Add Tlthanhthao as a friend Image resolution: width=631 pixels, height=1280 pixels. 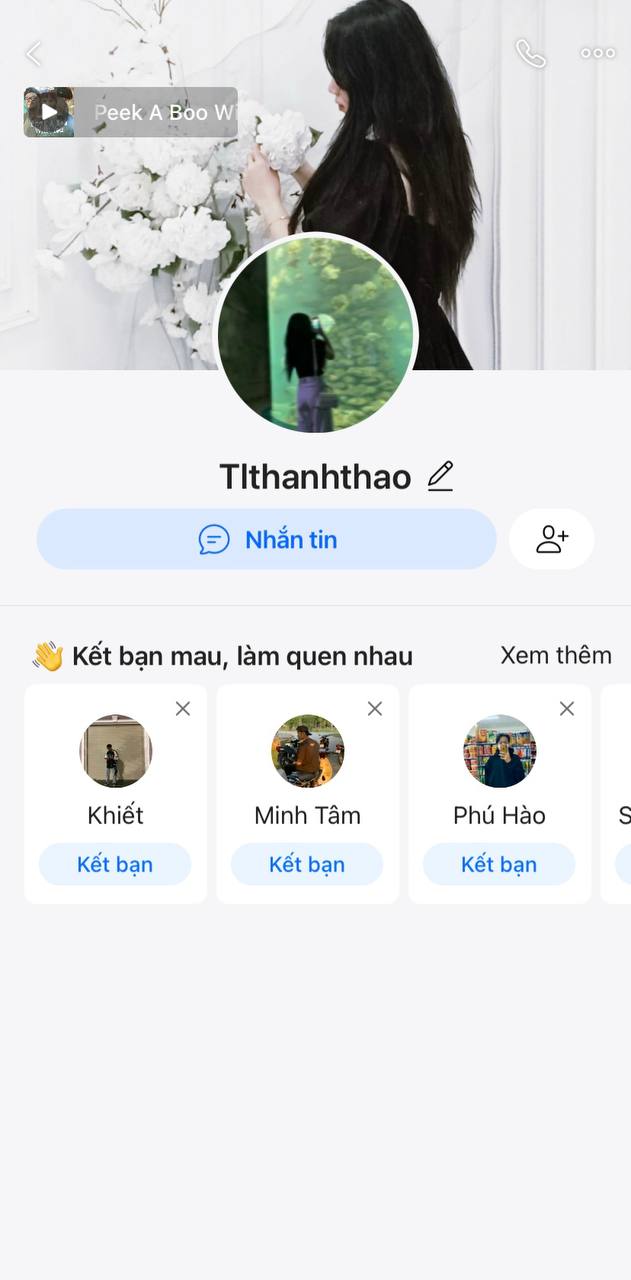coord(552,540)
